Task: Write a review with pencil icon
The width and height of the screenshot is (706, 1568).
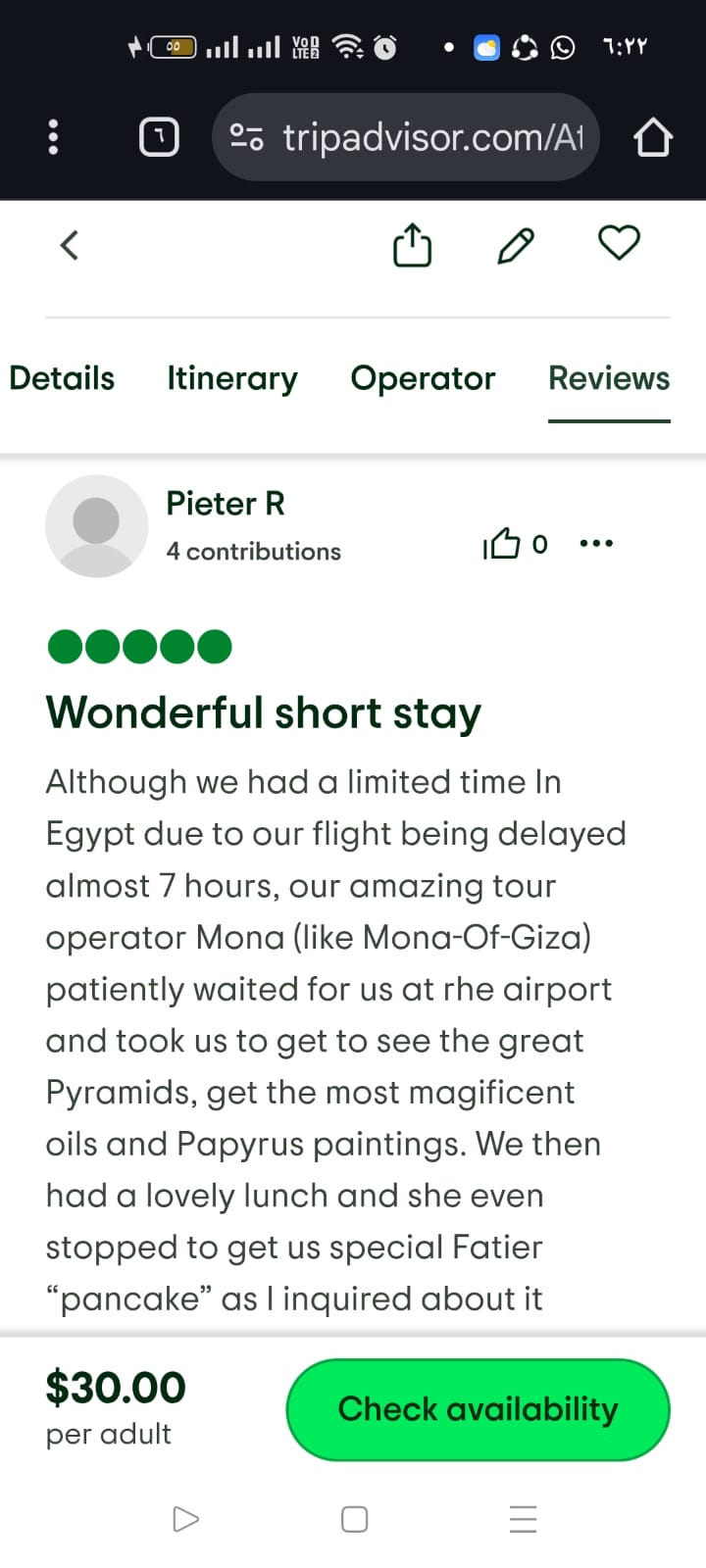Action: click(516, 245)
